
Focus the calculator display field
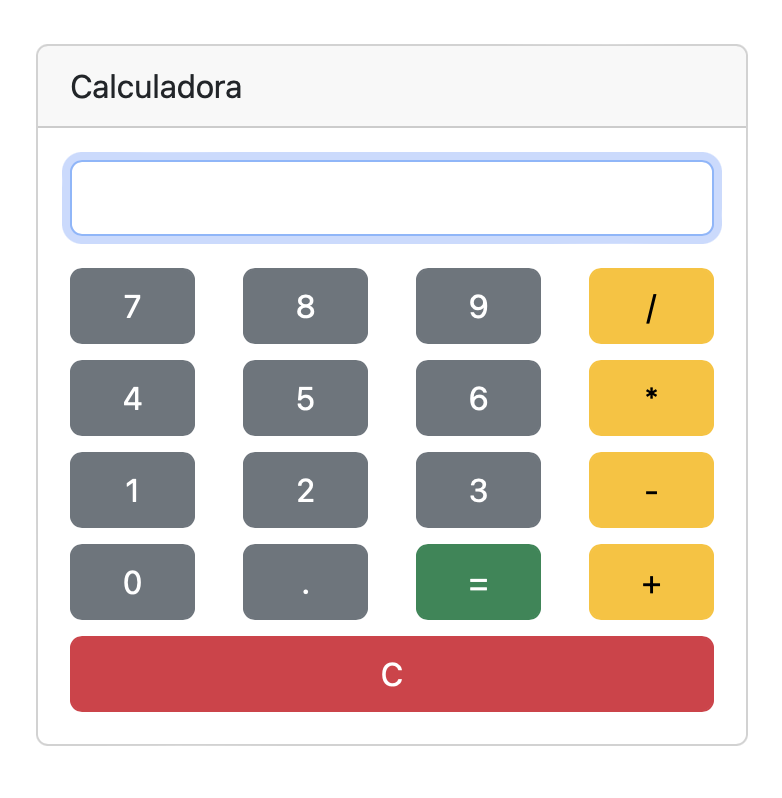coord(391,198)
